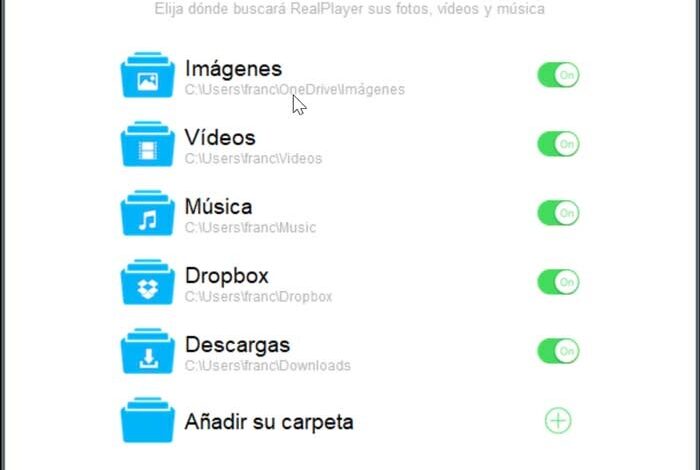
Task: Switch off the Dropbox folder toggle
Action: (x=558, y=282)
